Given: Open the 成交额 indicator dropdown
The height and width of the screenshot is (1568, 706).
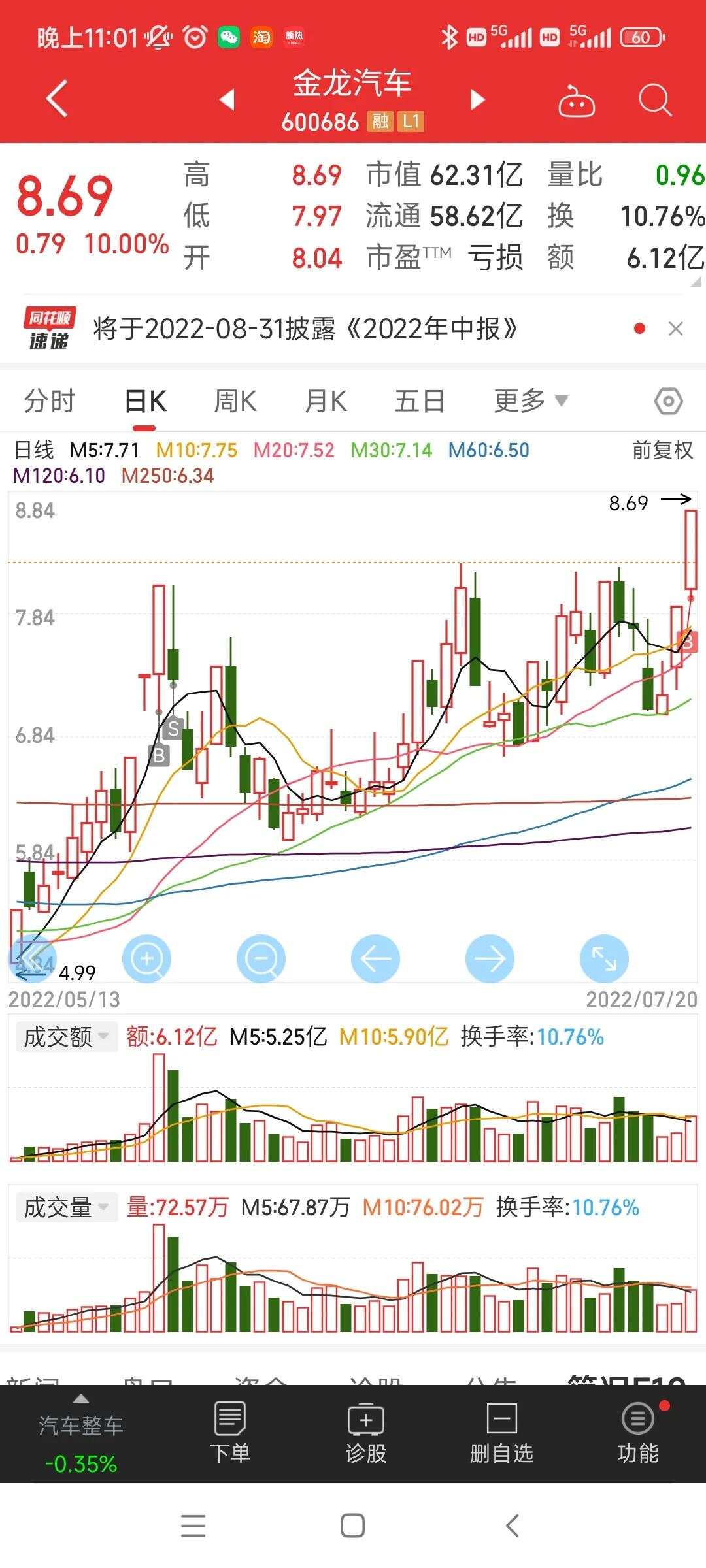Looking at the screenshot, I should click(x=66, y=1037).
